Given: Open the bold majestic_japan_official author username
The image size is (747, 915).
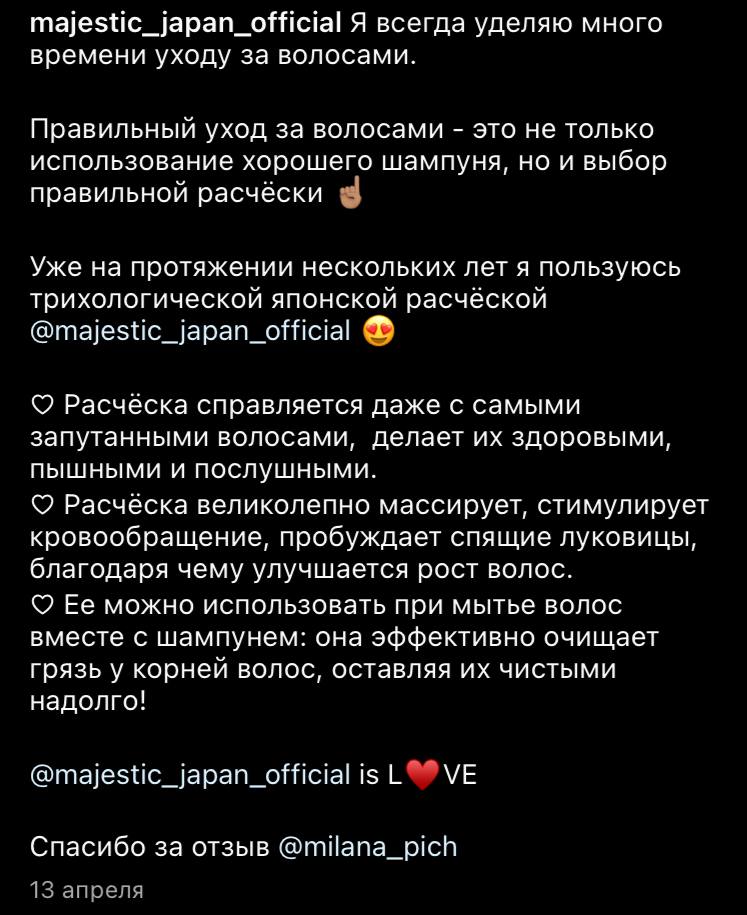Looking at the screenshot, I should [x=186, y=25].
